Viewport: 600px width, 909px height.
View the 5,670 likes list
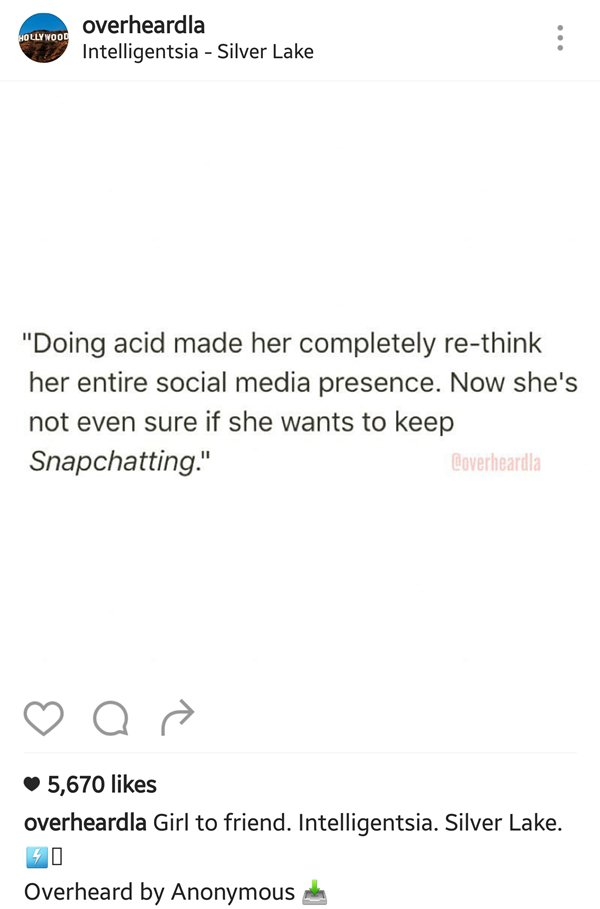(102, 784)
